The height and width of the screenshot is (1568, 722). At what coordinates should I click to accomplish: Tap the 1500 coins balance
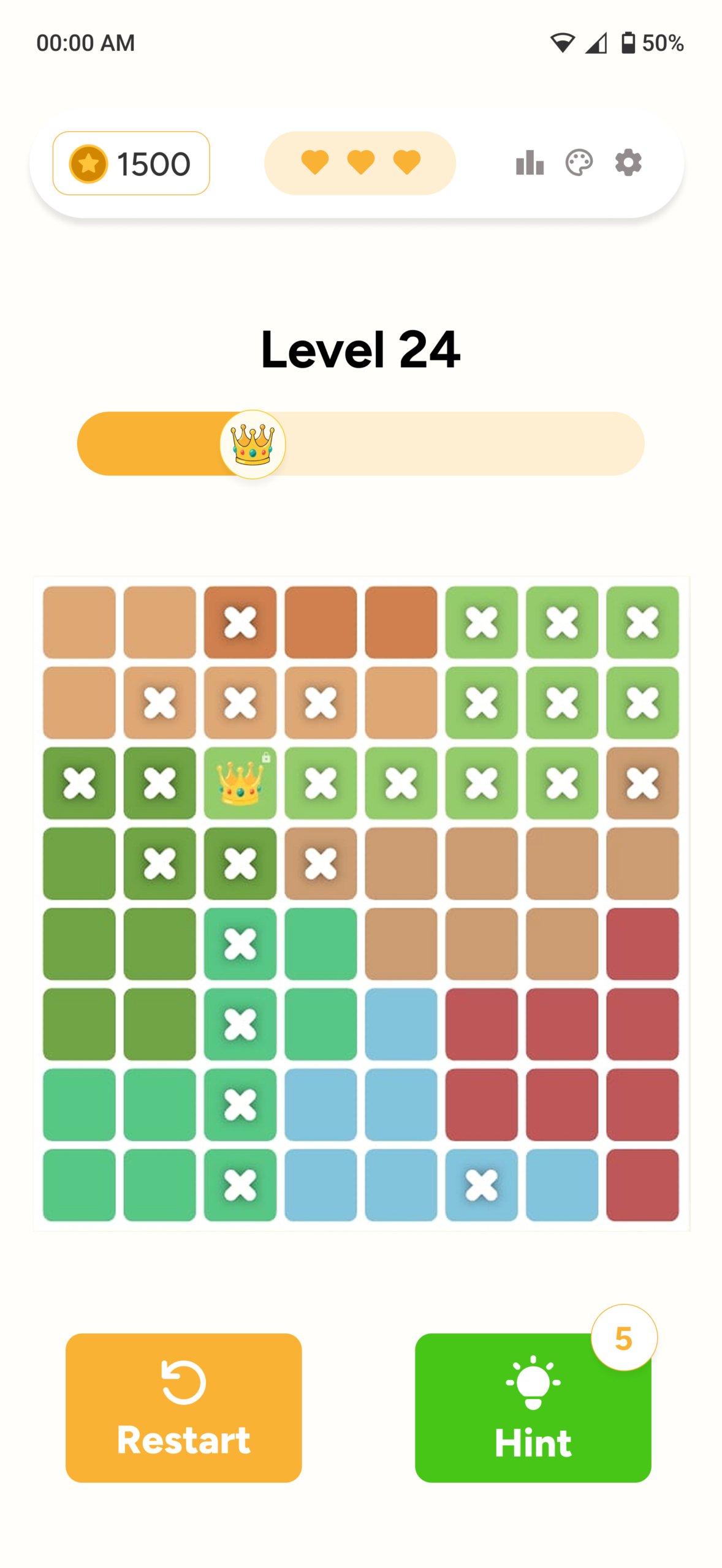click(131, 164)
